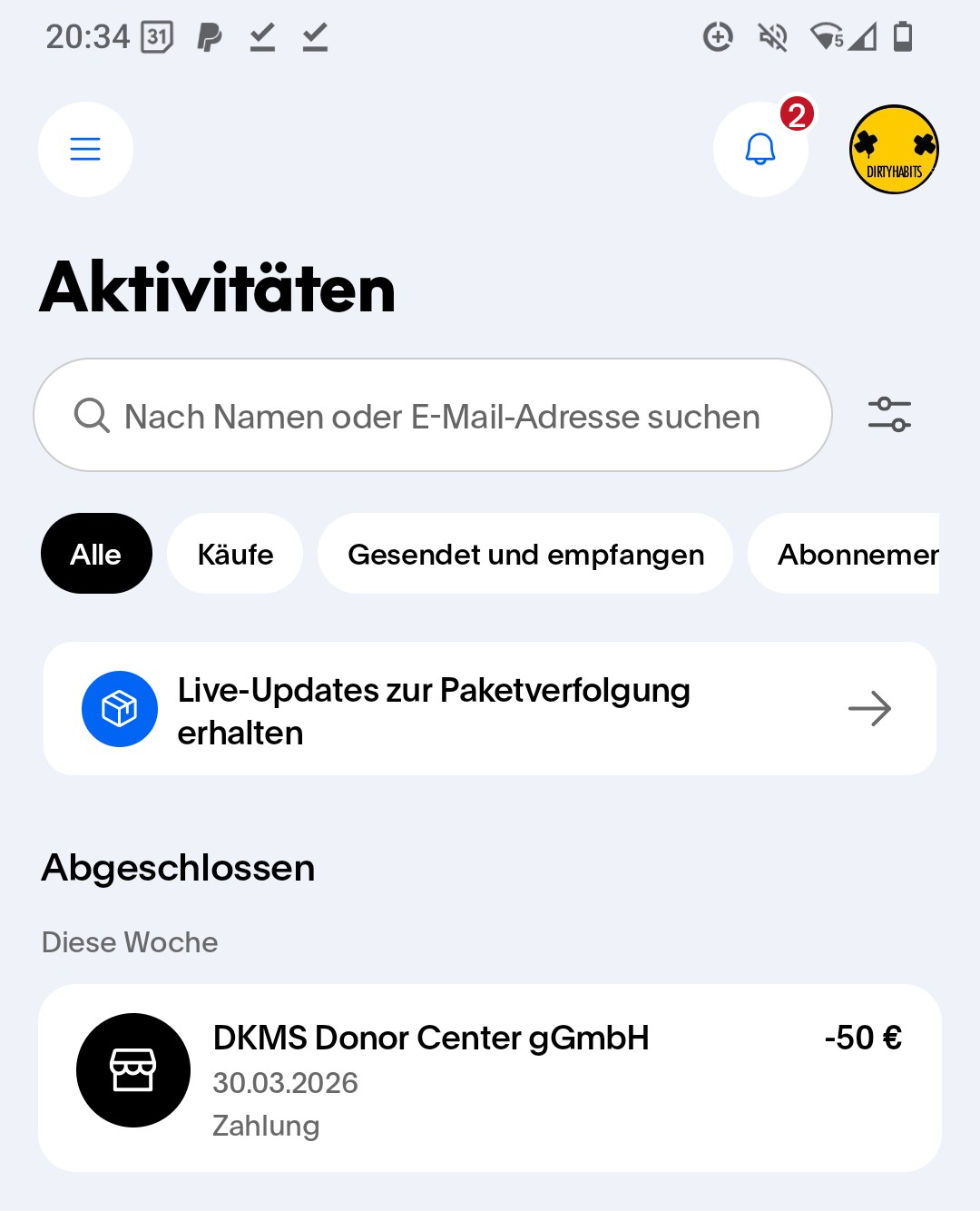Open the notifications bell
Image resolution: width=980 pixels, height=1211 pixels.
[x=760, y=149]
